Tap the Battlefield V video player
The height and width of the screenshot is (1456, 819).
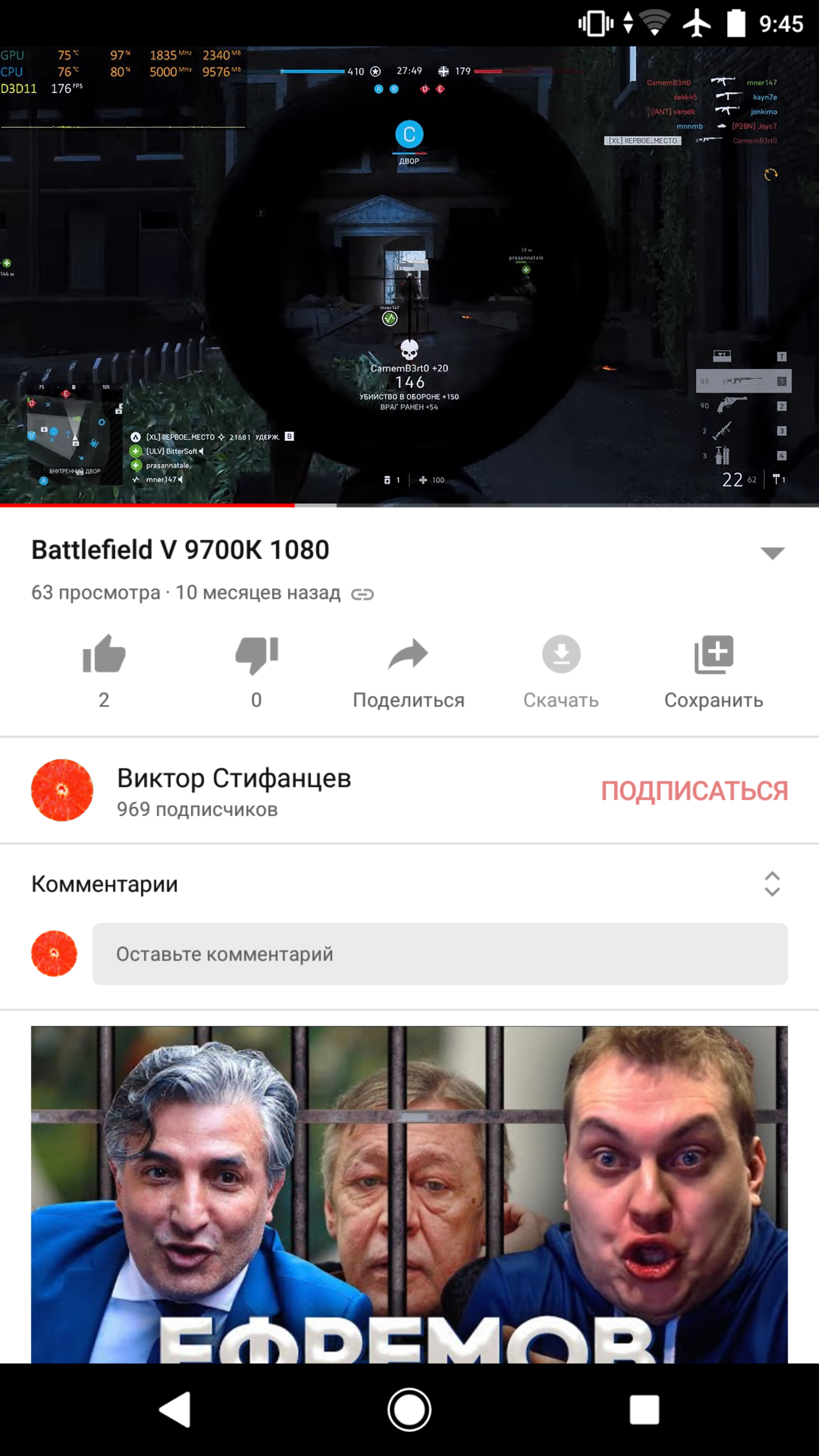click(x=409, y=275)
